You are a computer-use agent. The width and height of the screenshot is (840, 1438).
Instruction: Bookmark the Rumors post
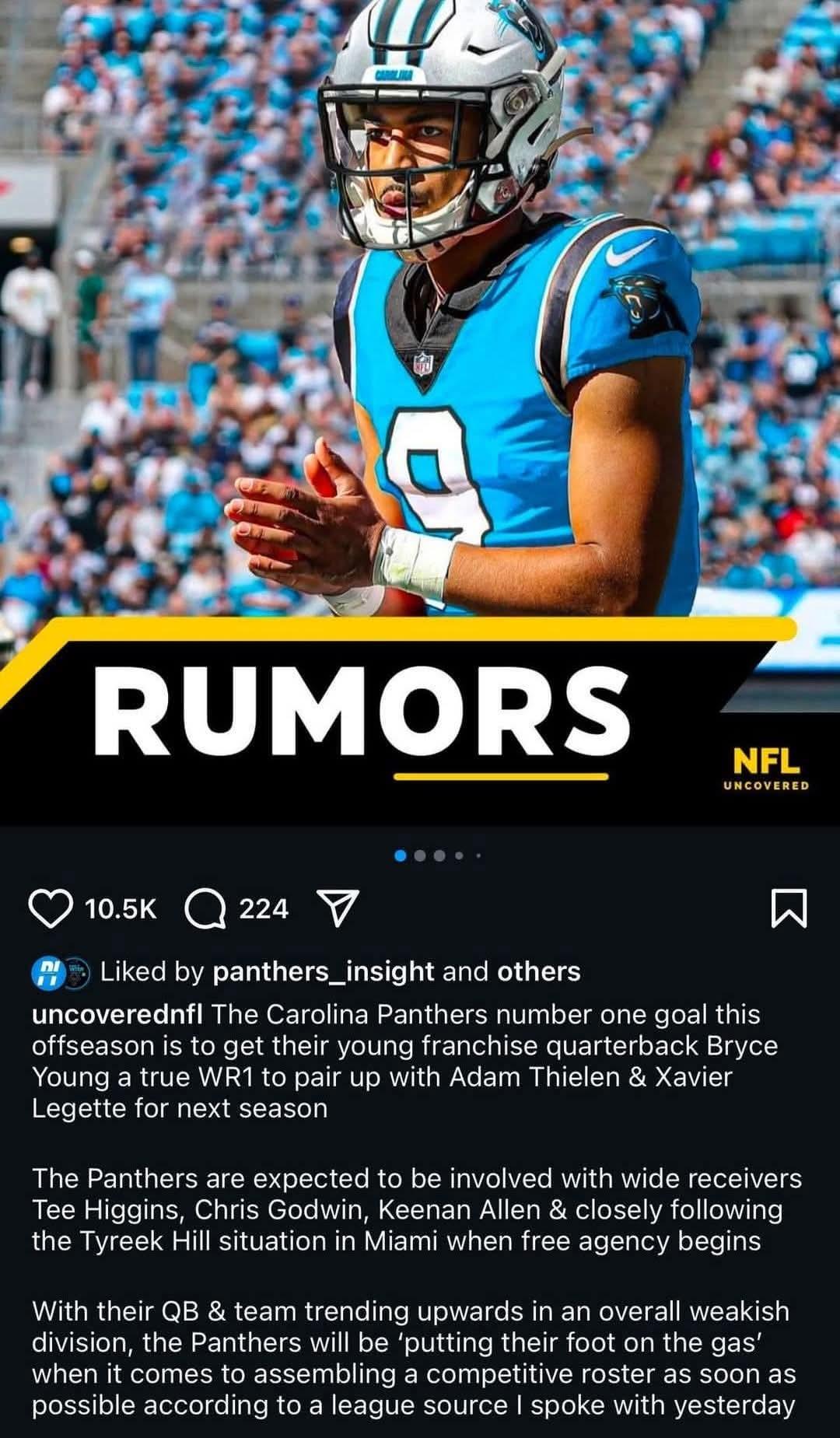(x=789, y=909)
